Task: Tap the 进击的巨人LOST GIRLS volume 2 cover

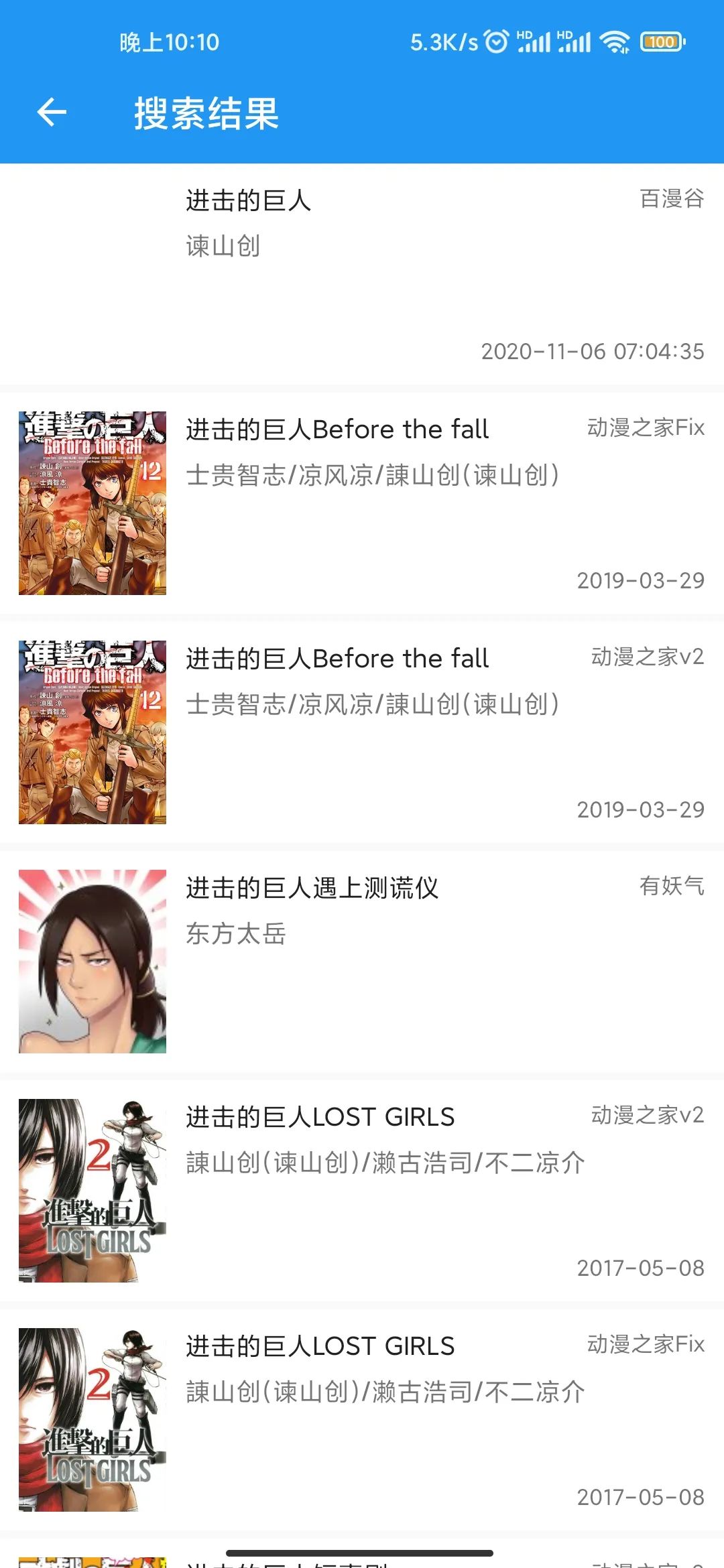Action: (92, 1190)
